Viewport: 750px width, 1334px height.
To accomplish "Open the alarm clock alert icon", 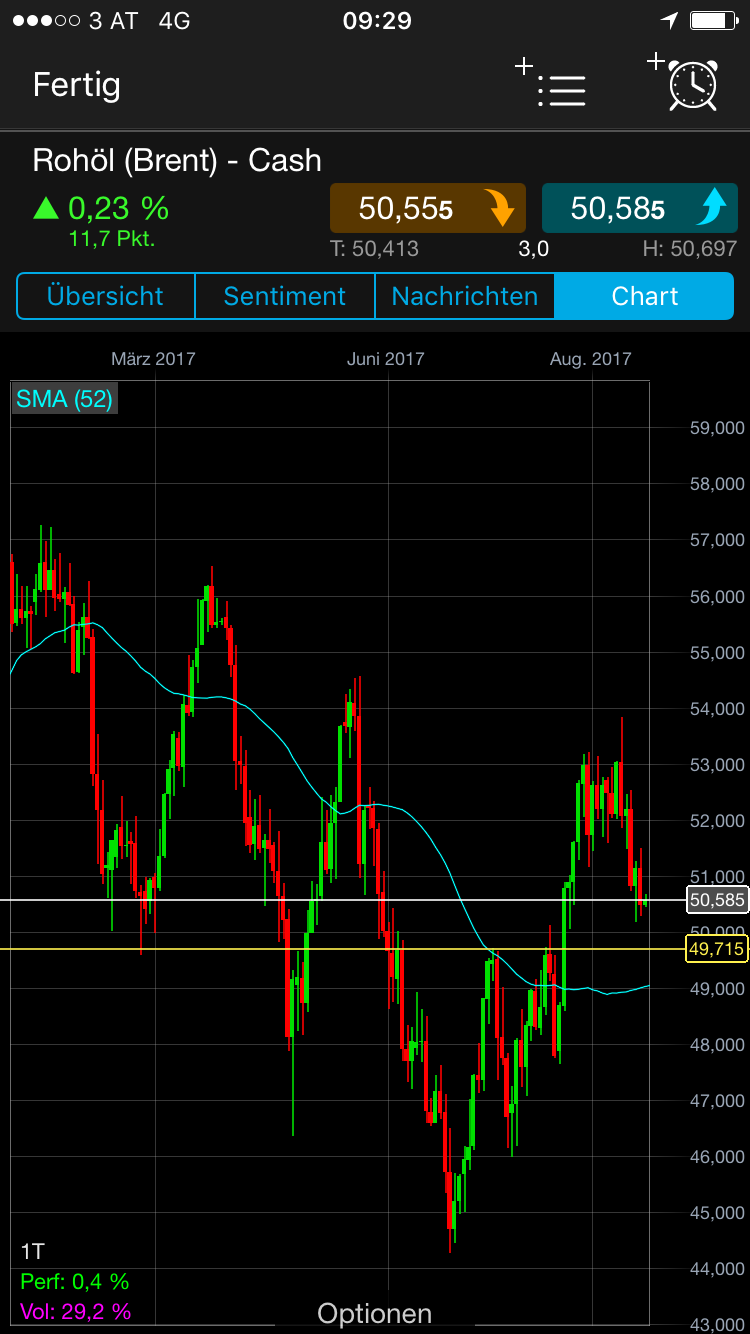I will click(692, 88).
